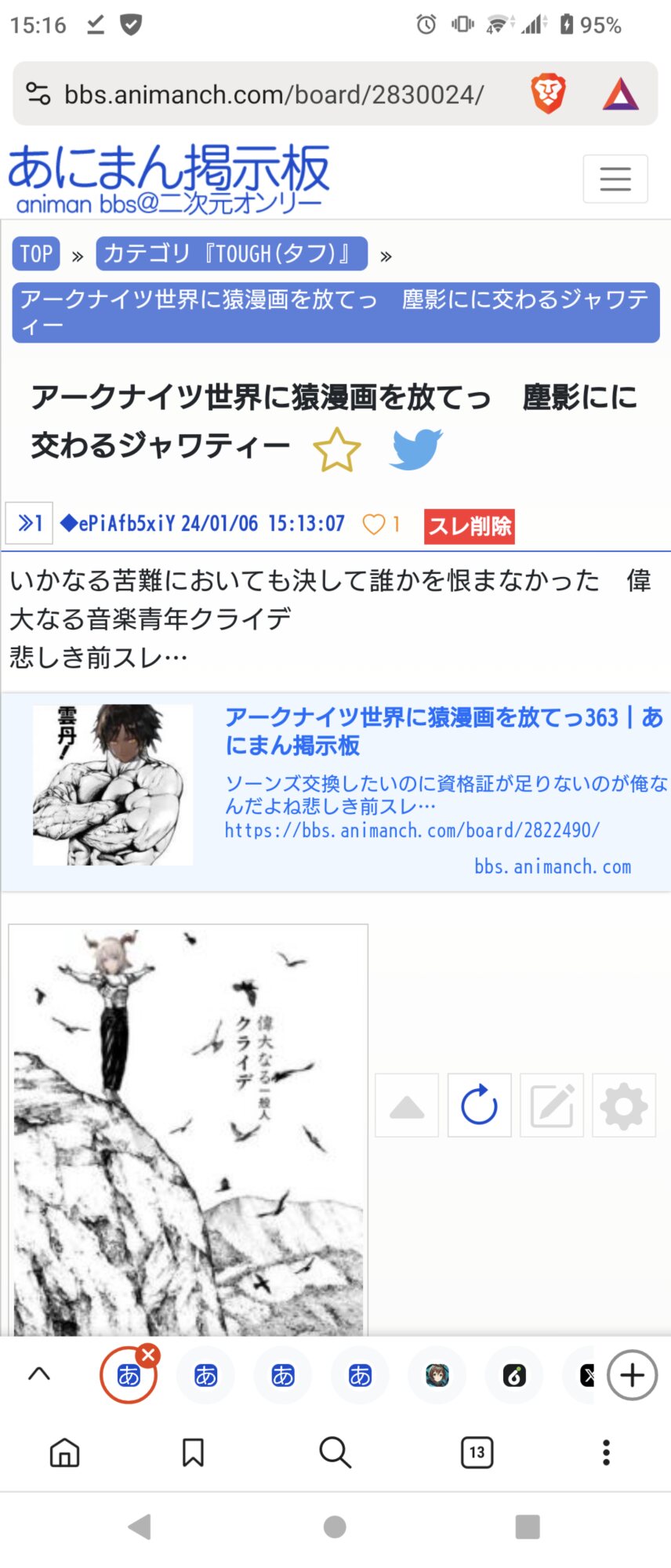Open the write post pencil button
This screenshot has width=671, height=1568.
551,1105
